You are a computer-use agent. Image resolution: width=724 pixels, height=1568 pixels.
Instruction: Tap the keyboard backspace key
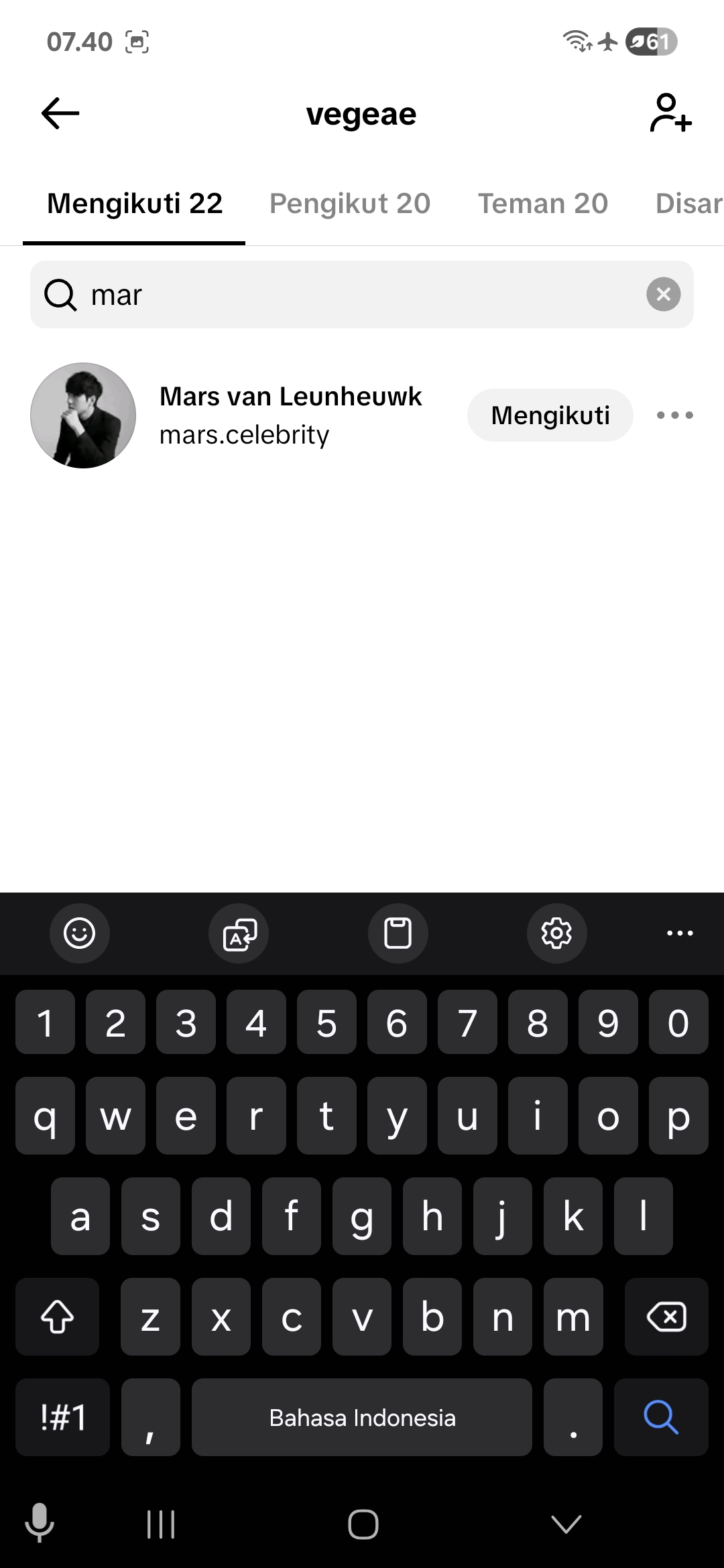coord(666,1317)
